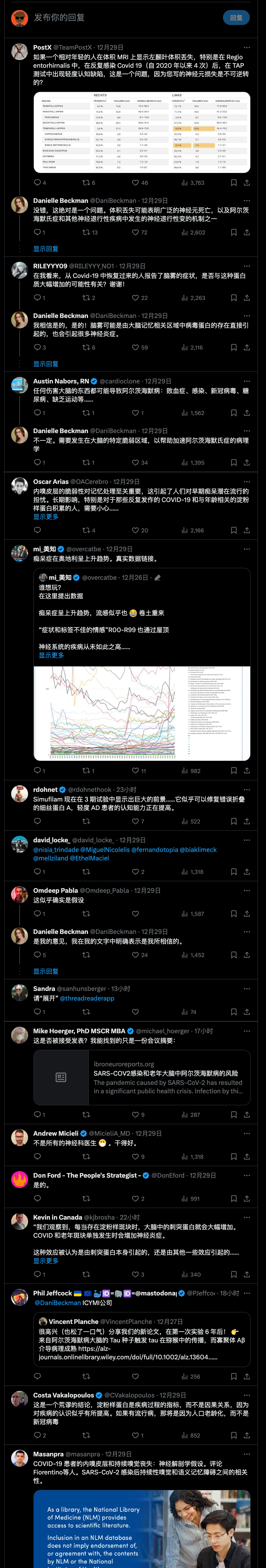
Task: Open overflow menu on Masanpra's tweet
Action: point(246,1454)
